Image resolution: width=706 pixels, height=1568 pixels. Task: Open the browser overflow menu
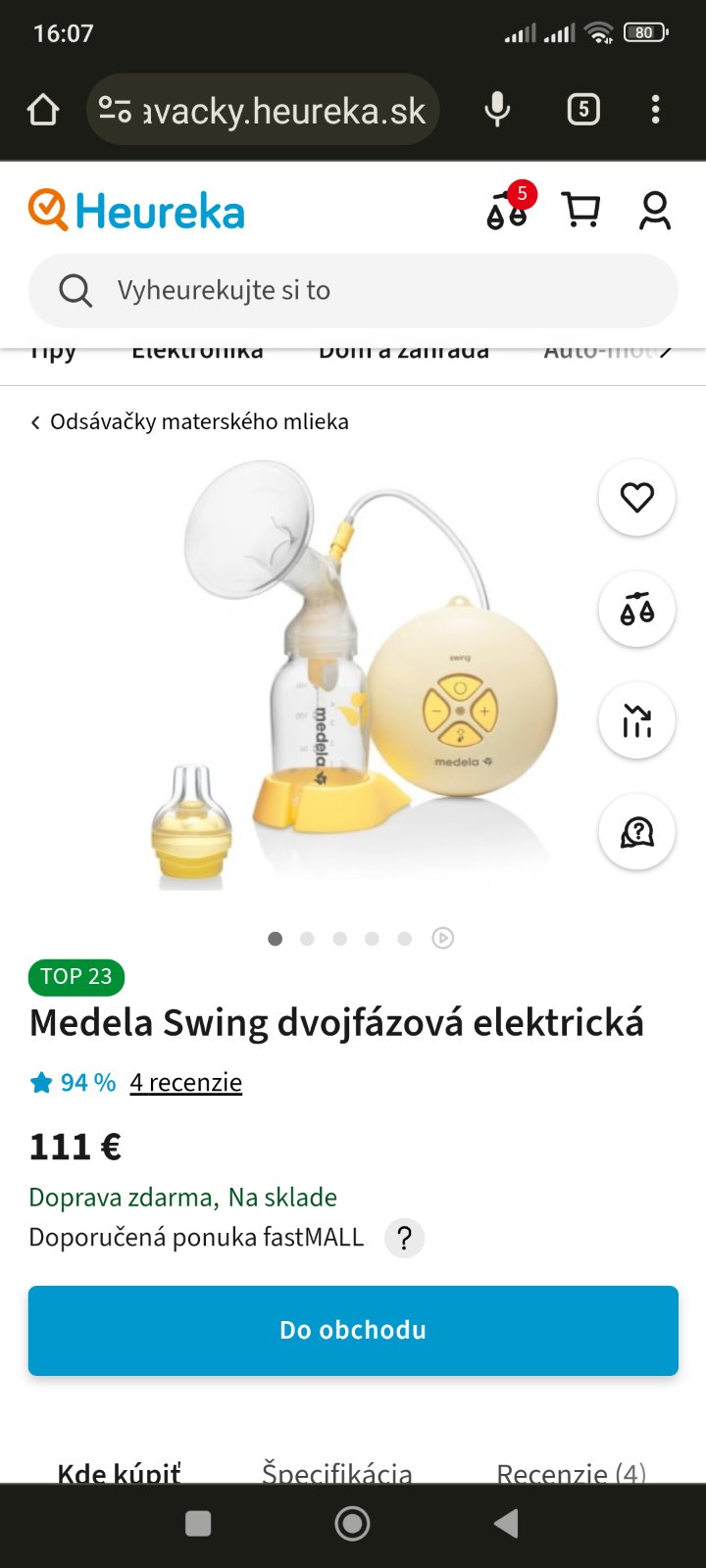pos(655,110)
